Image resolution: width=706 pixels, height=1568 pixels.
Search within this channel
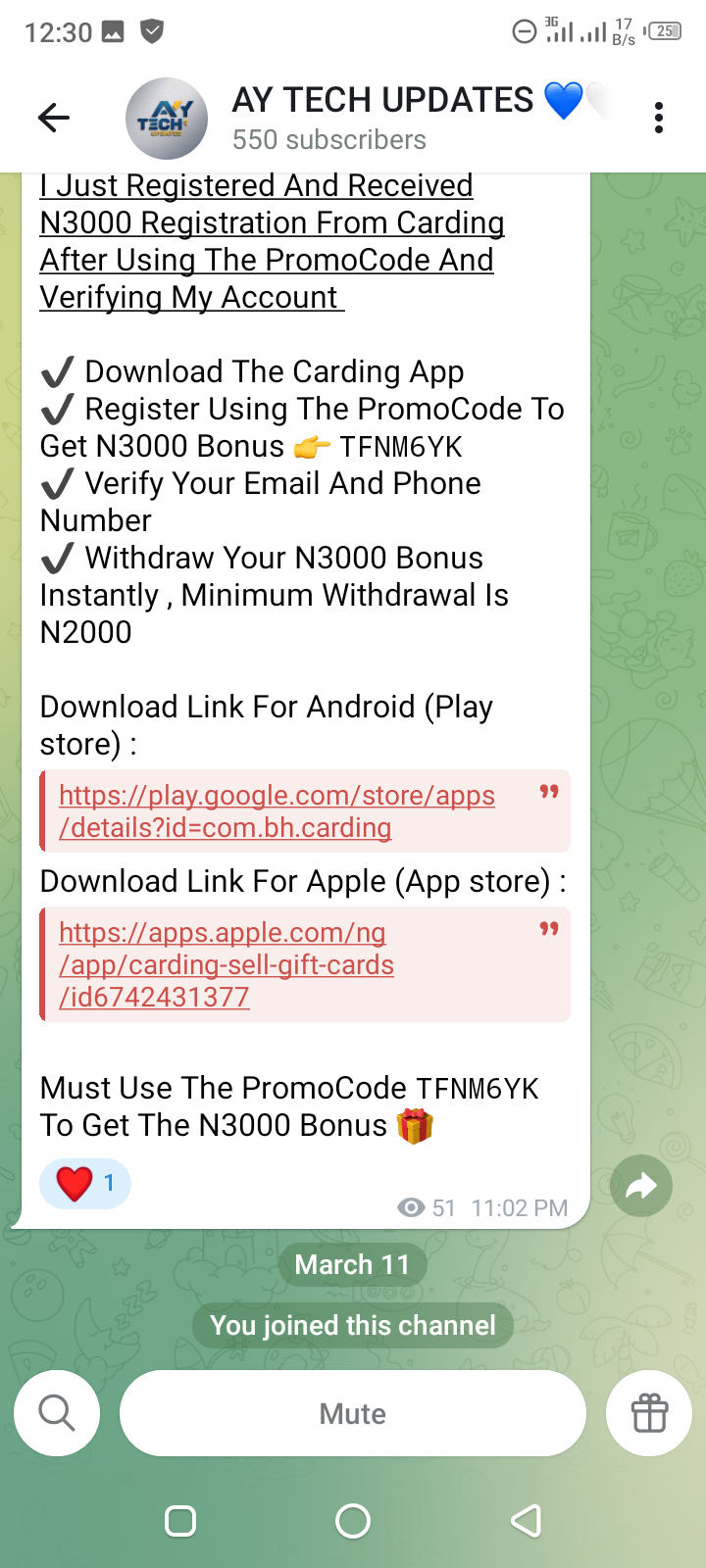point(57,1413)
